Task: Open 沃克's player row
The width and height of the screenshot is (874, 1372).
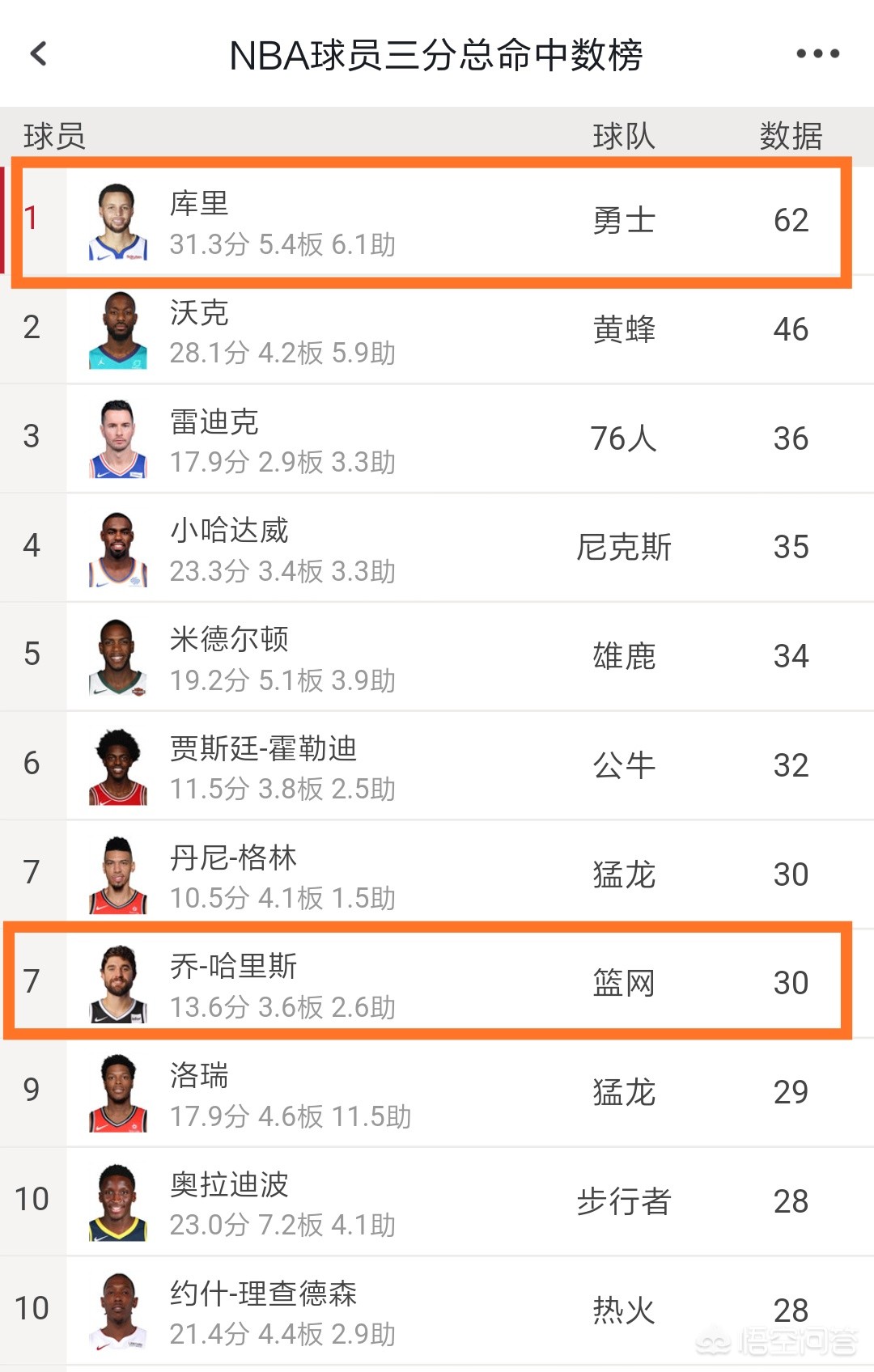Action: point(437,330)
